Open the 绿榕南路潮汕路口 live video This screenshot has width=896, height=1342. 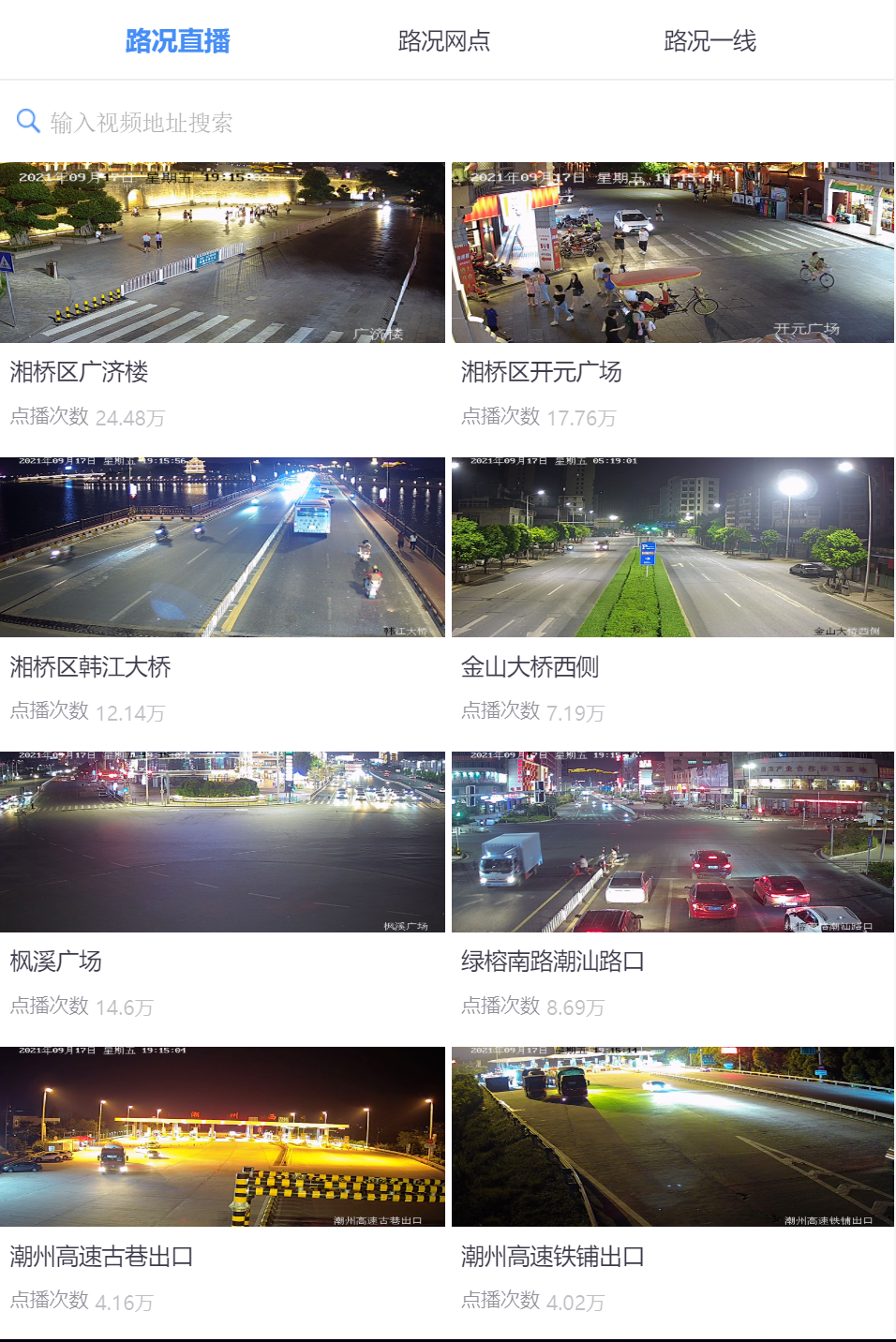point(673,842)
